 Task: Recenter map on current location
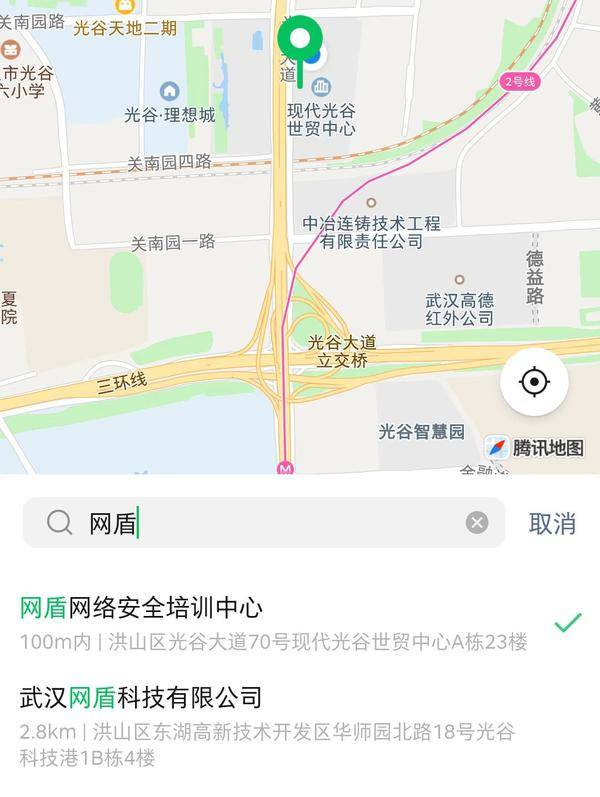click(534, 382)
